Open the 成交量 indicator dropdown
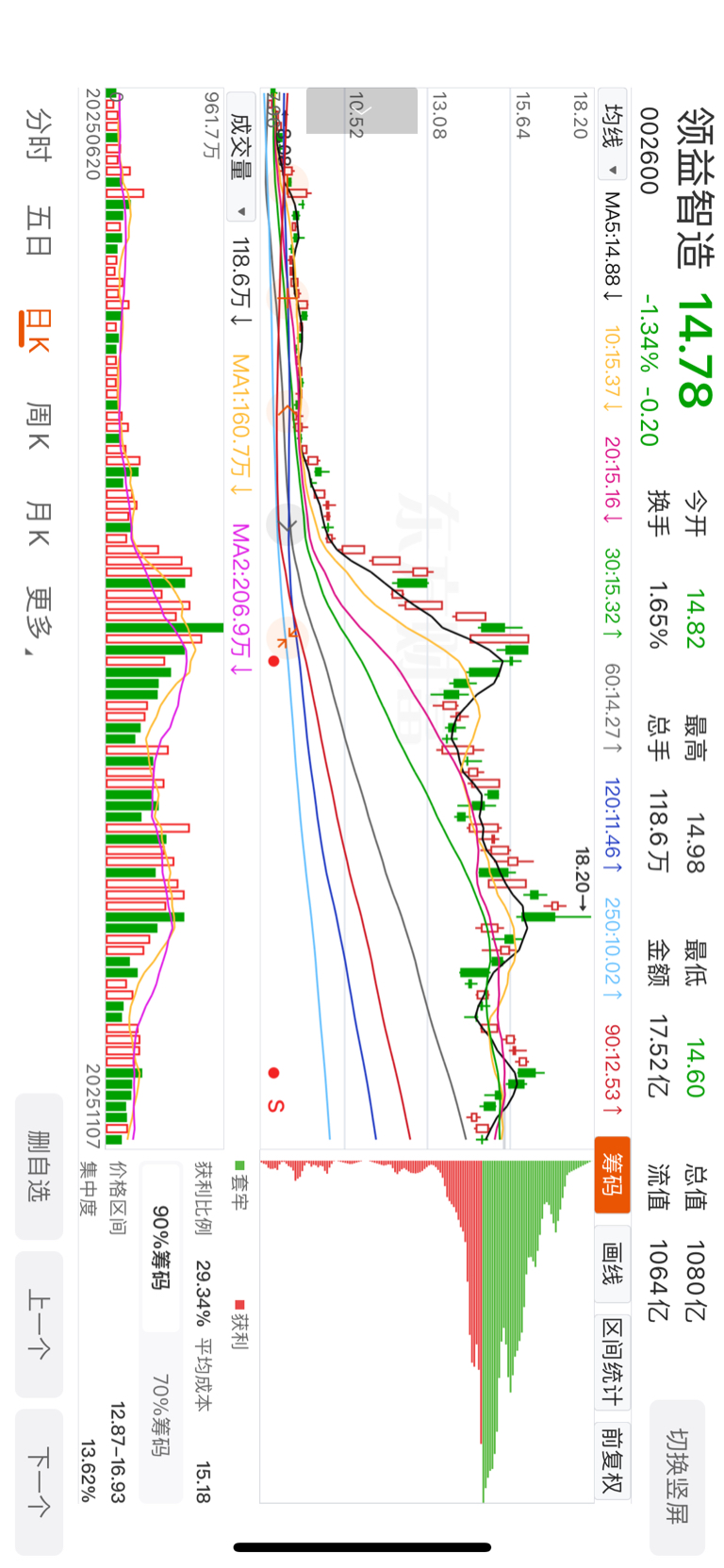724x1568 pixels. point(241,158)
